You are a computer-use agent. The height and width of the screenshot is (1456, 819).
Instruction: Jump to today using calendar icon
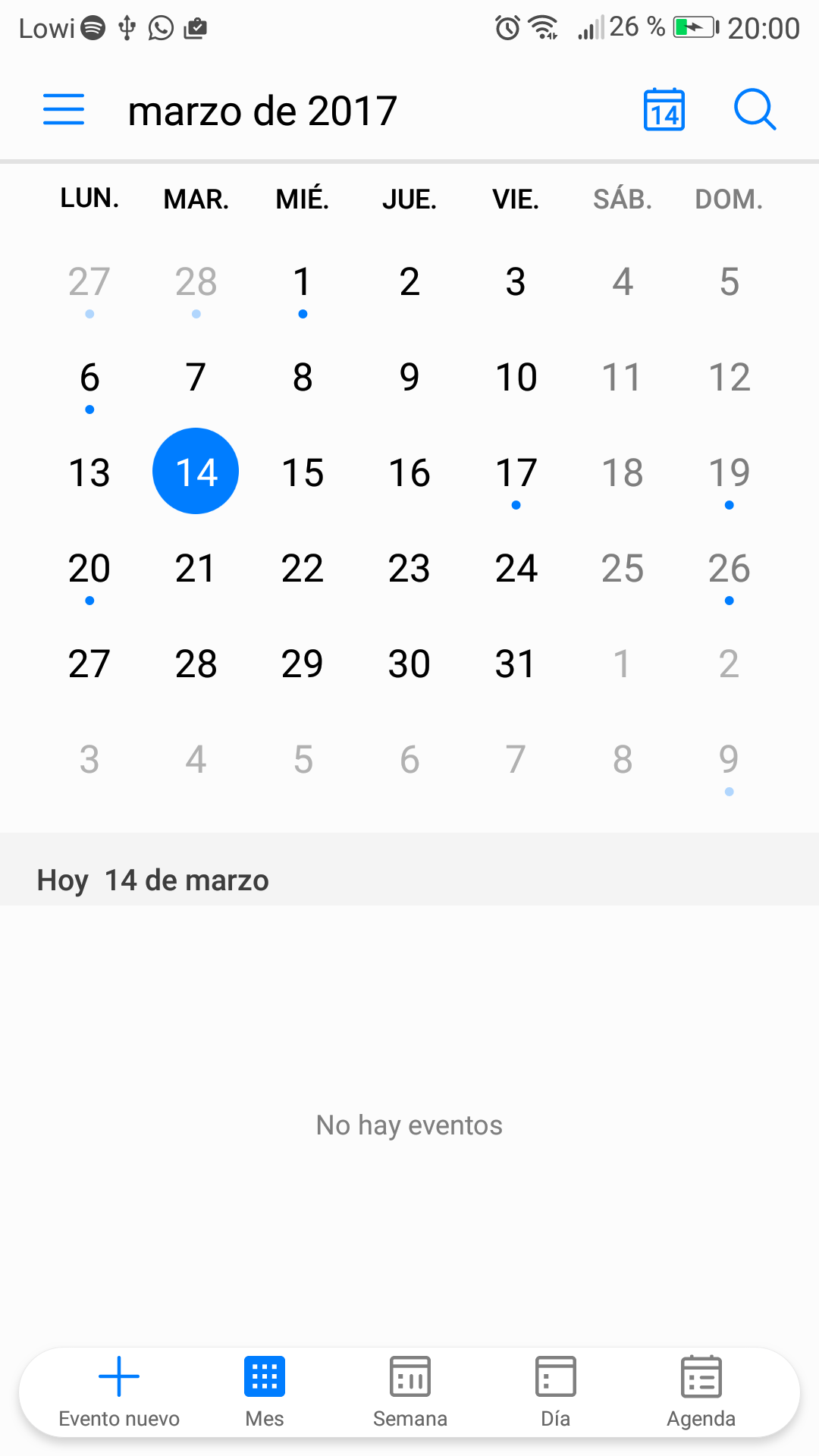(x=664, y=110)
